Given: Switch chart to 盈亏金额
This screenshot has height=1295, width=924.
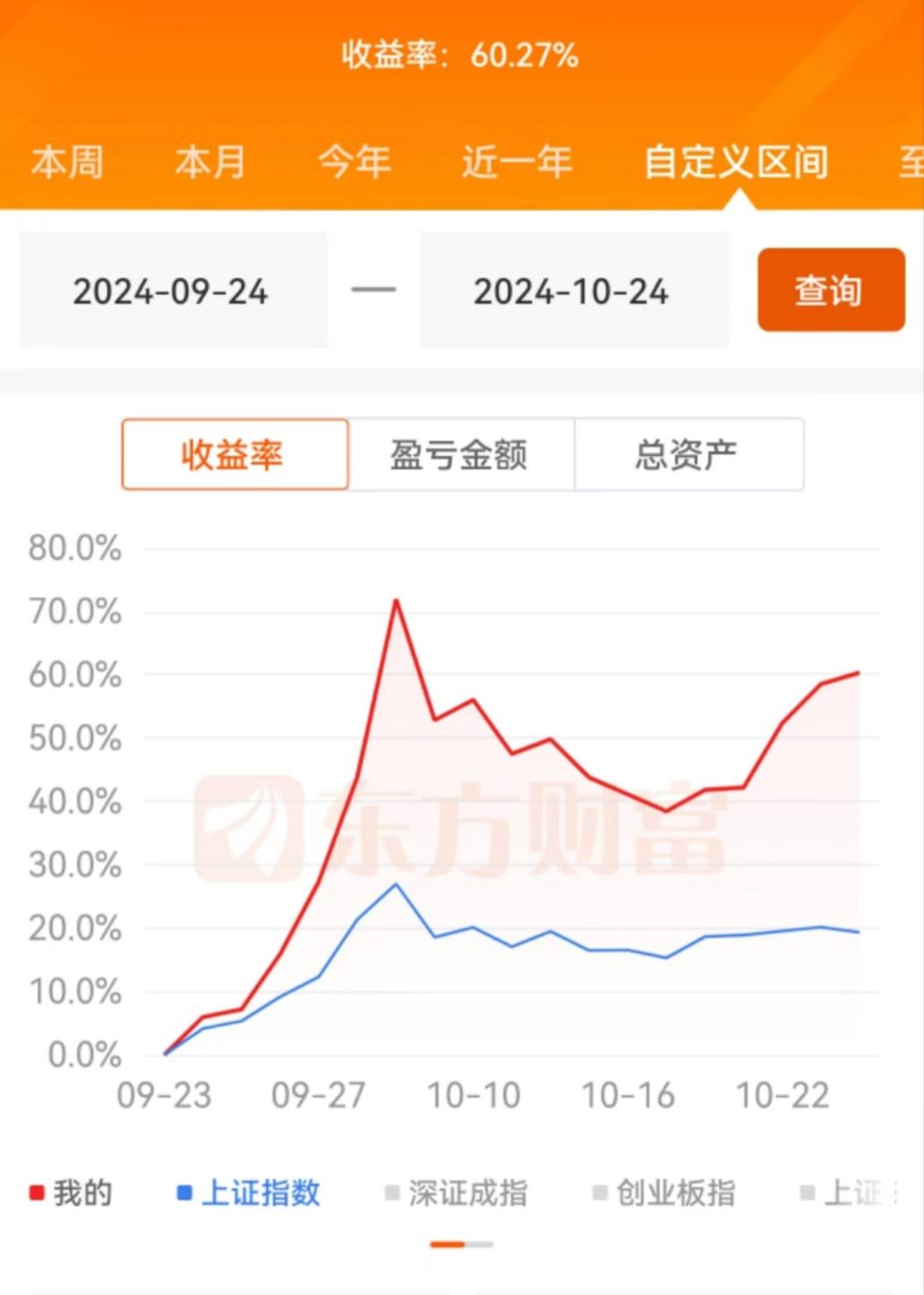Looking at the screenshot, I should [x=459, y=454].
